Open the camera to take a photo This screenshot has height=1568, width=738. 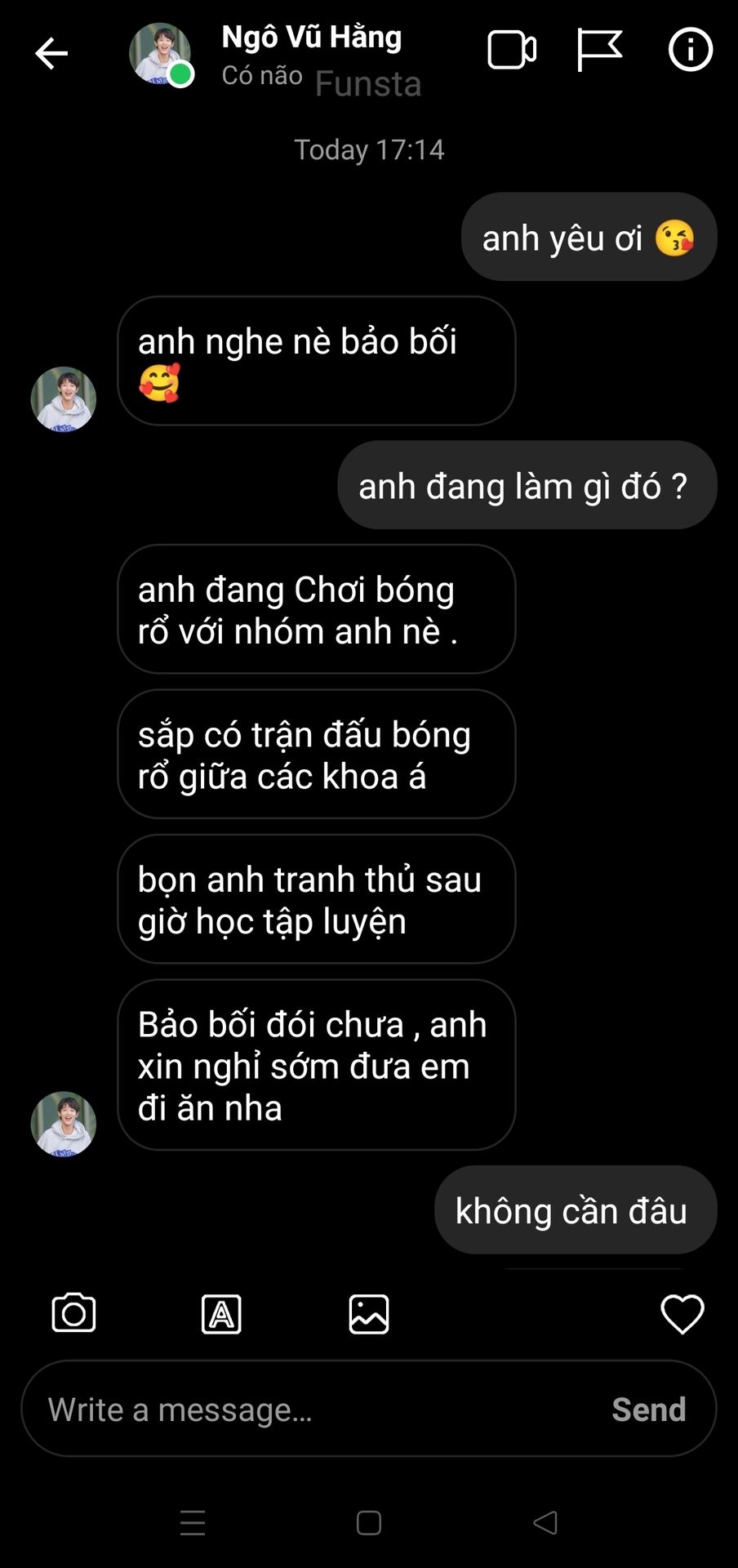pos(73,1314)
